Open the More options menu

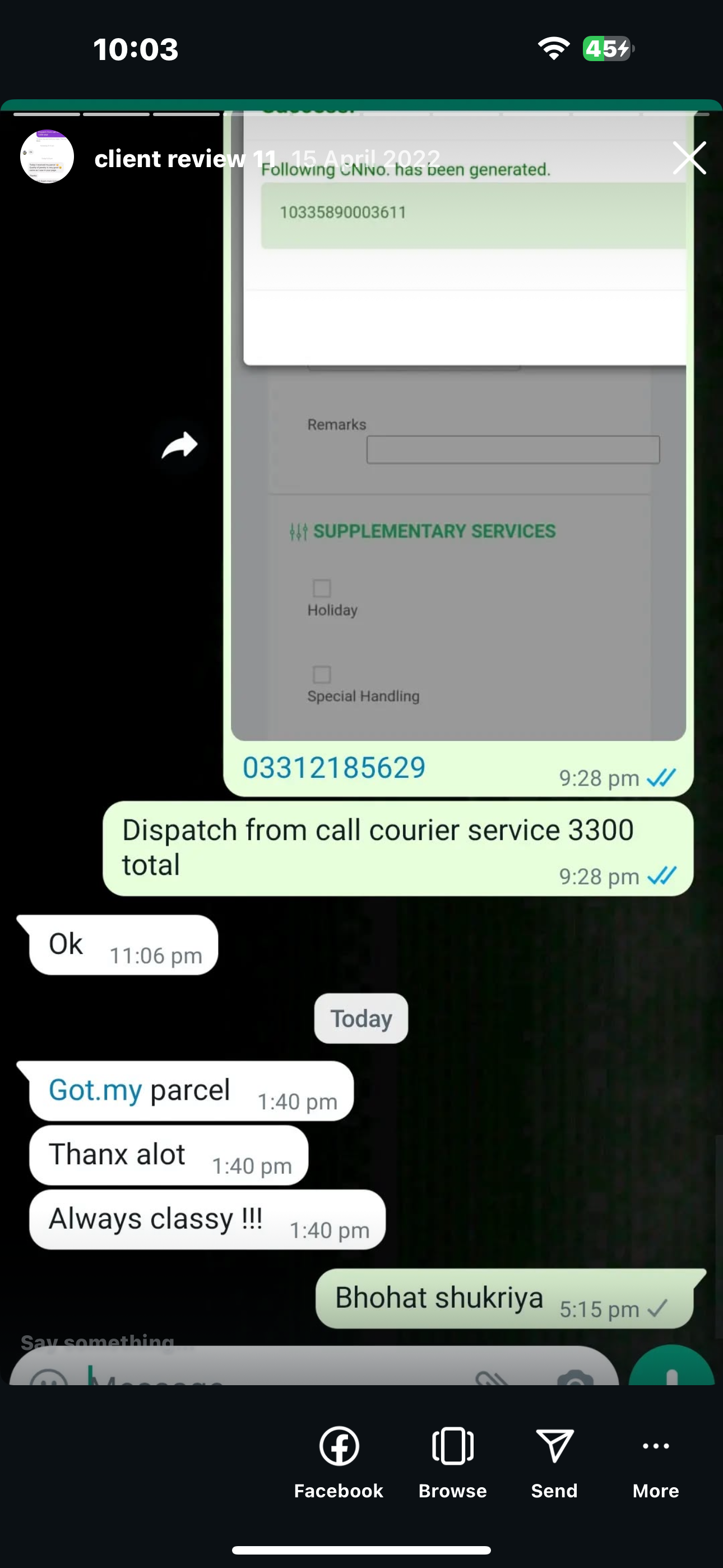pos(655,1461)
